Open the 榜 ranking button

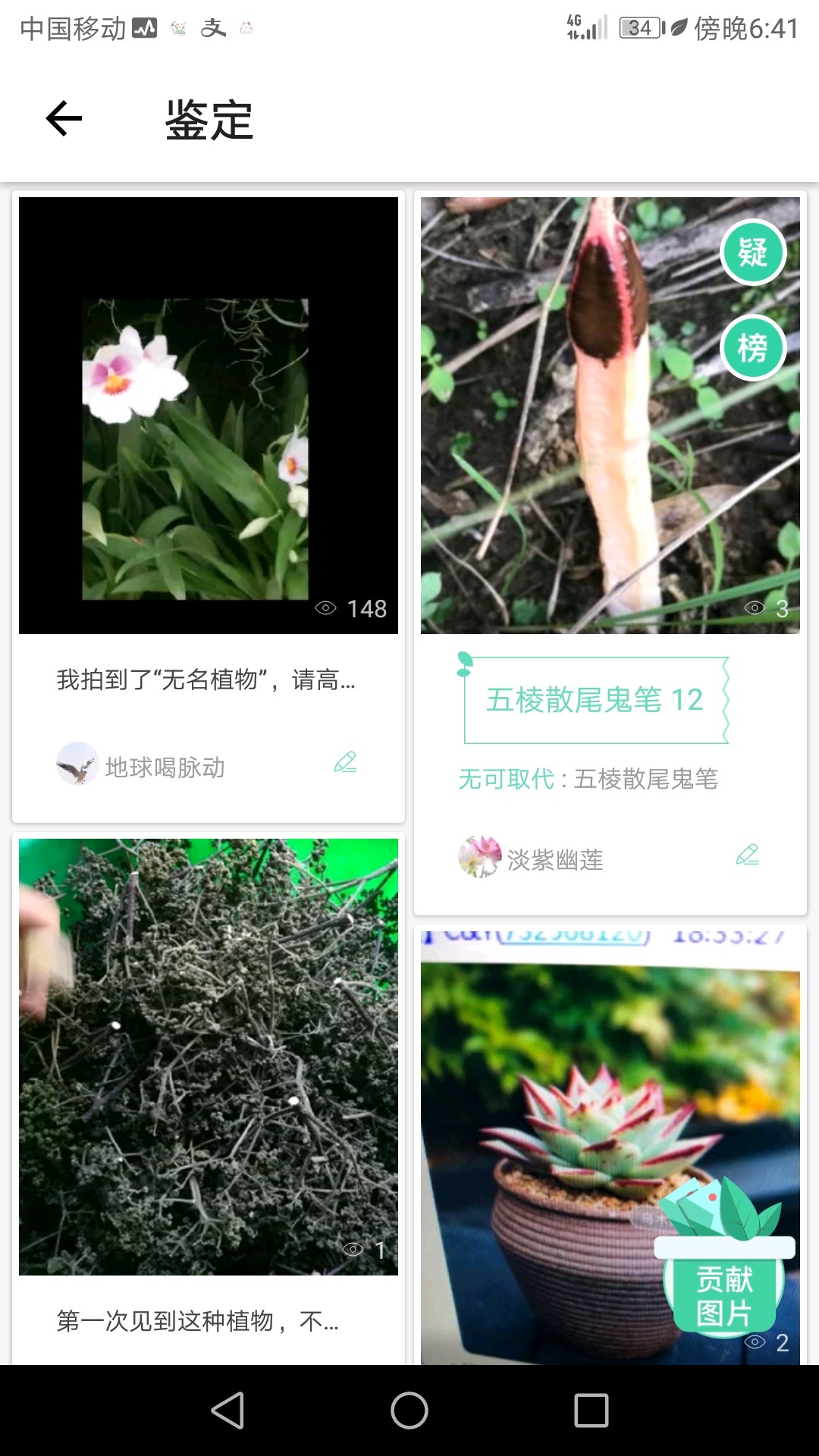point(752,348)
